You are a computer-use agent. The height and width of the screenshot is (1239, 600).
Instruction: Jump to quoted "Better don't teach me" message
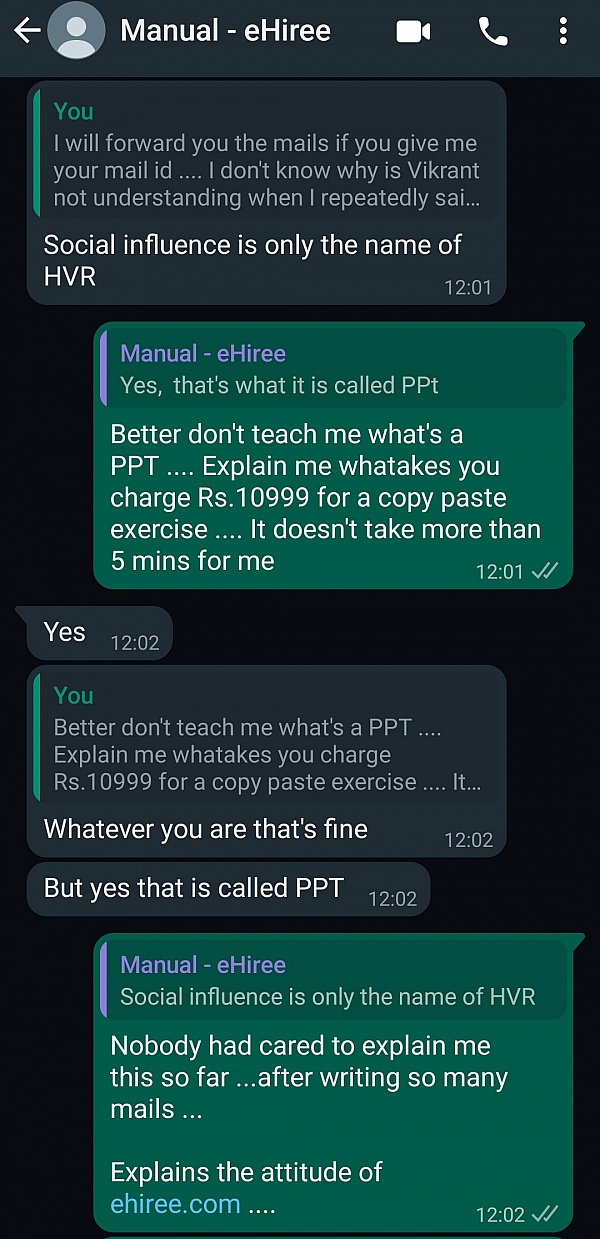(x=265, y=738)
